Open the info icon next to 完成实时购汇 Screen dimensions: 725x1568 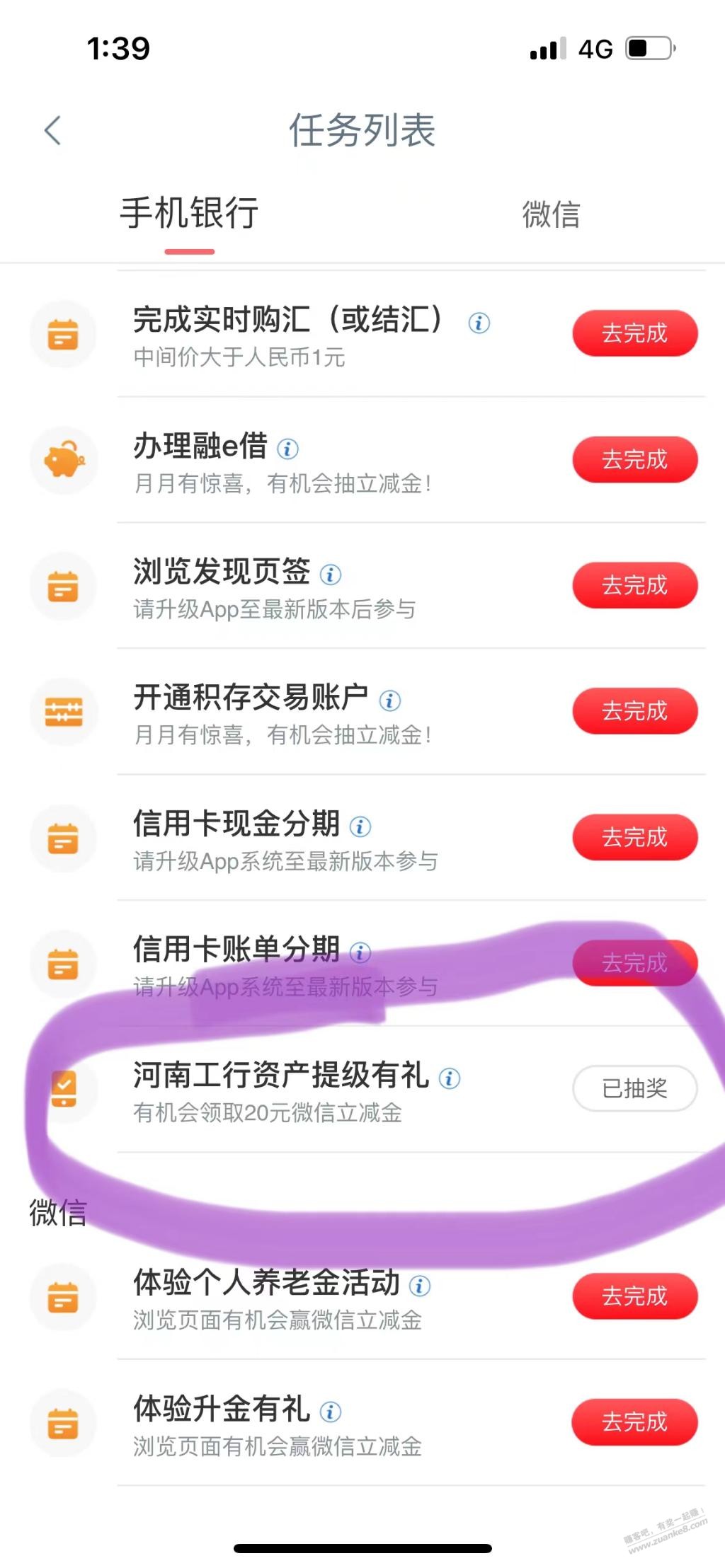tap(480, 324)
